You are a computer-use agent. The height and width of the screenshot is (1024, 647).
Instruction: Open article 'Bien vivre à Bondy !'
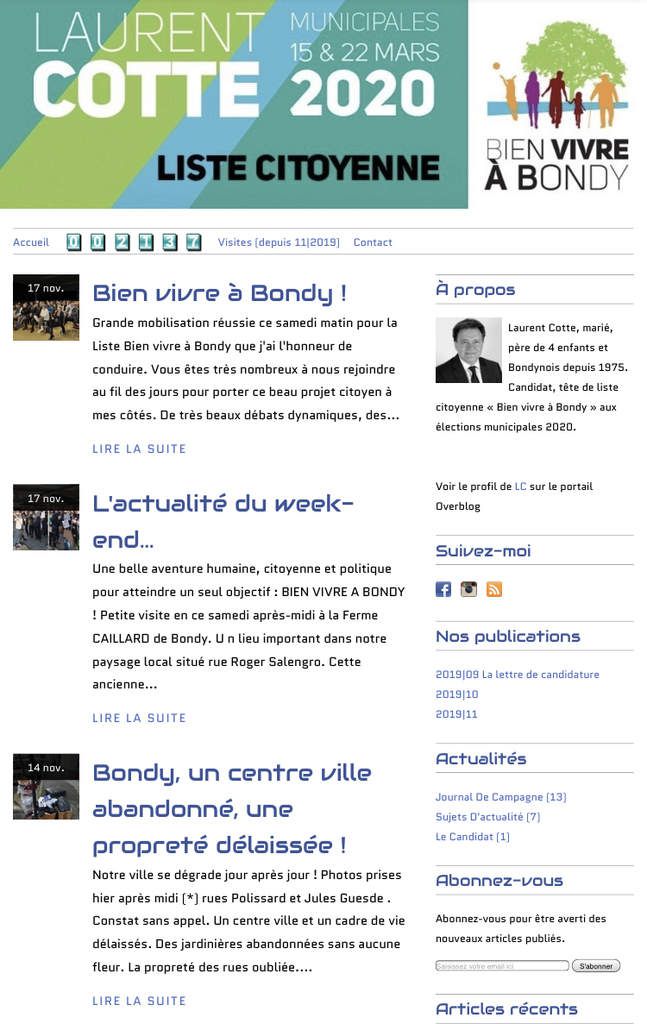pos(219,293)
